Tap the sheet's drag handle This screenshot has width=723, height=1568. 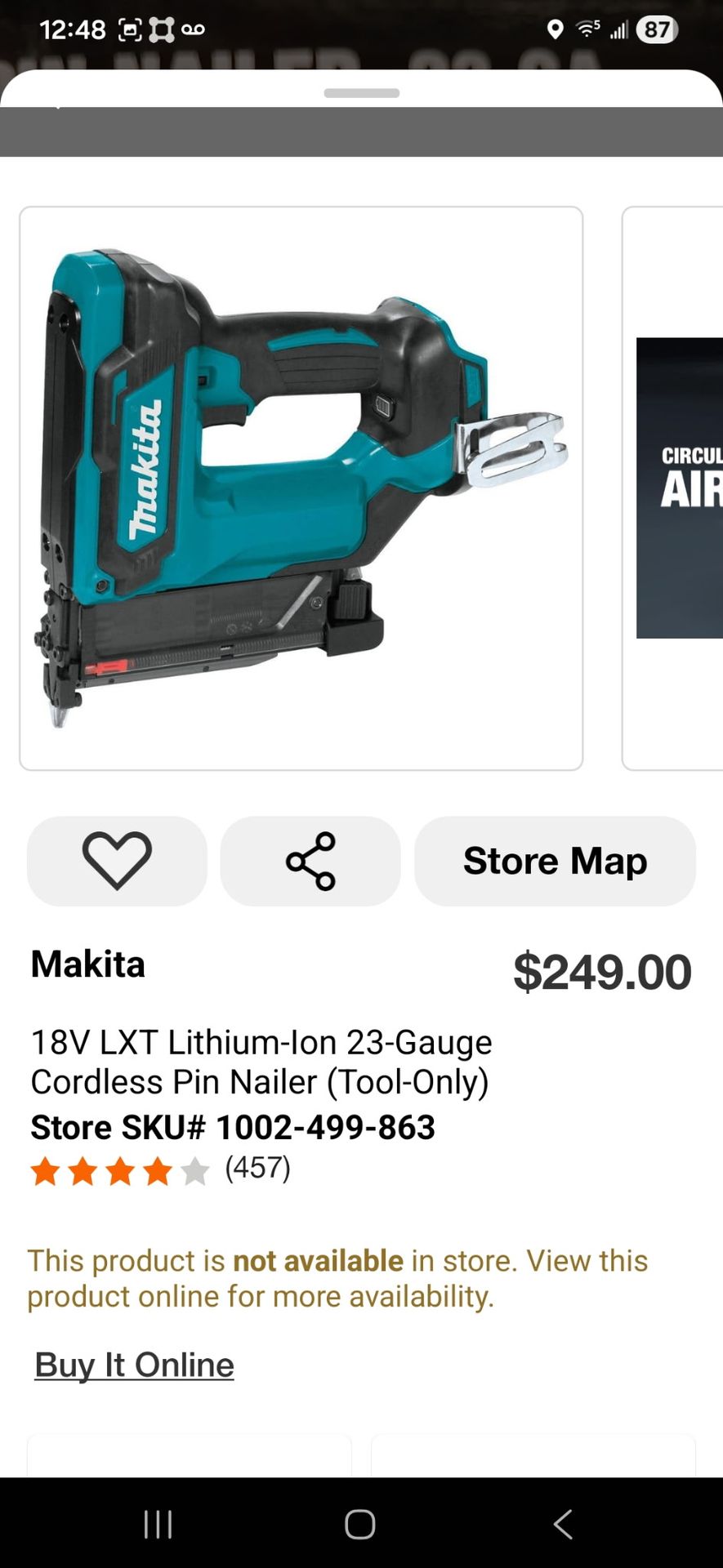tap(361, 93)
